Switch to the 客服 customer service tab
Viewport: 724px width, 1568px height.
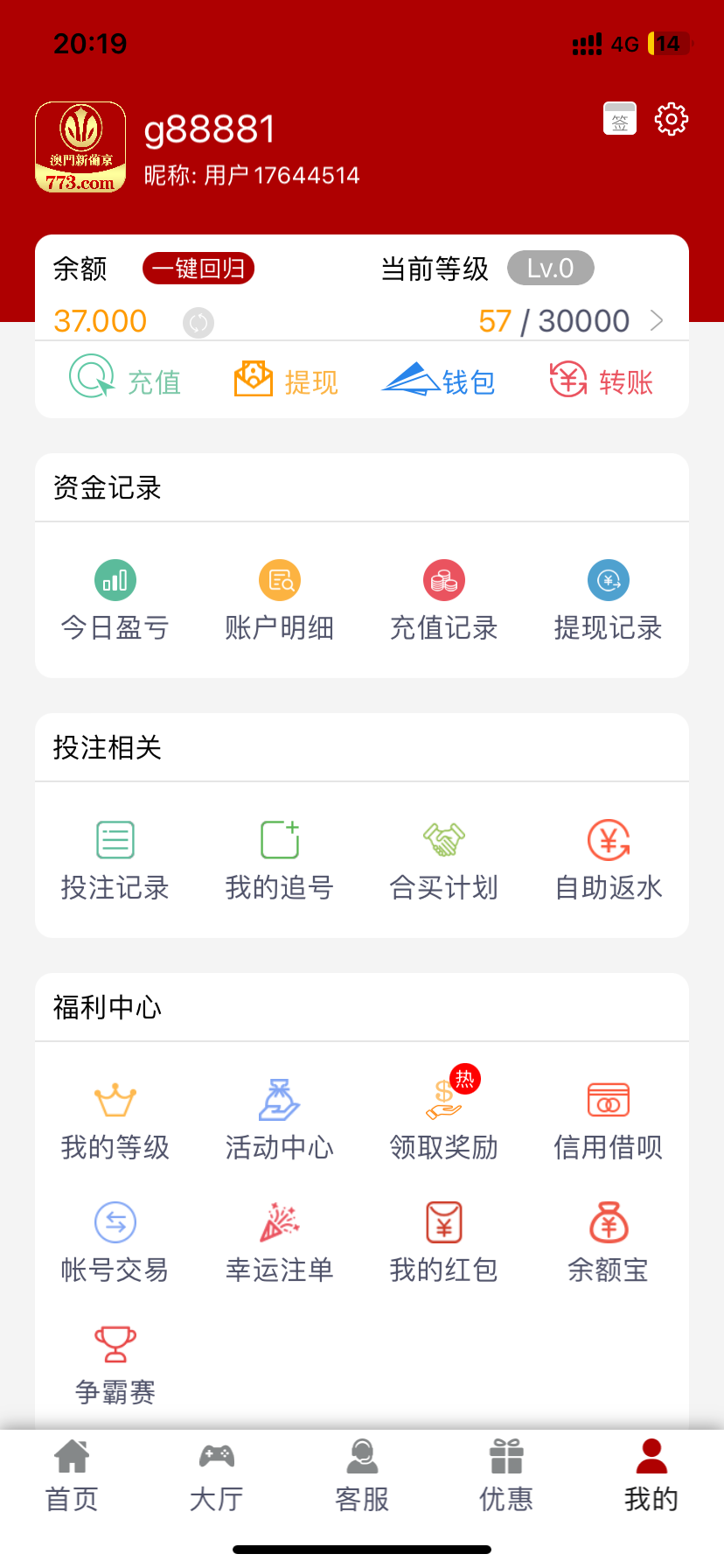point(362,1476)
